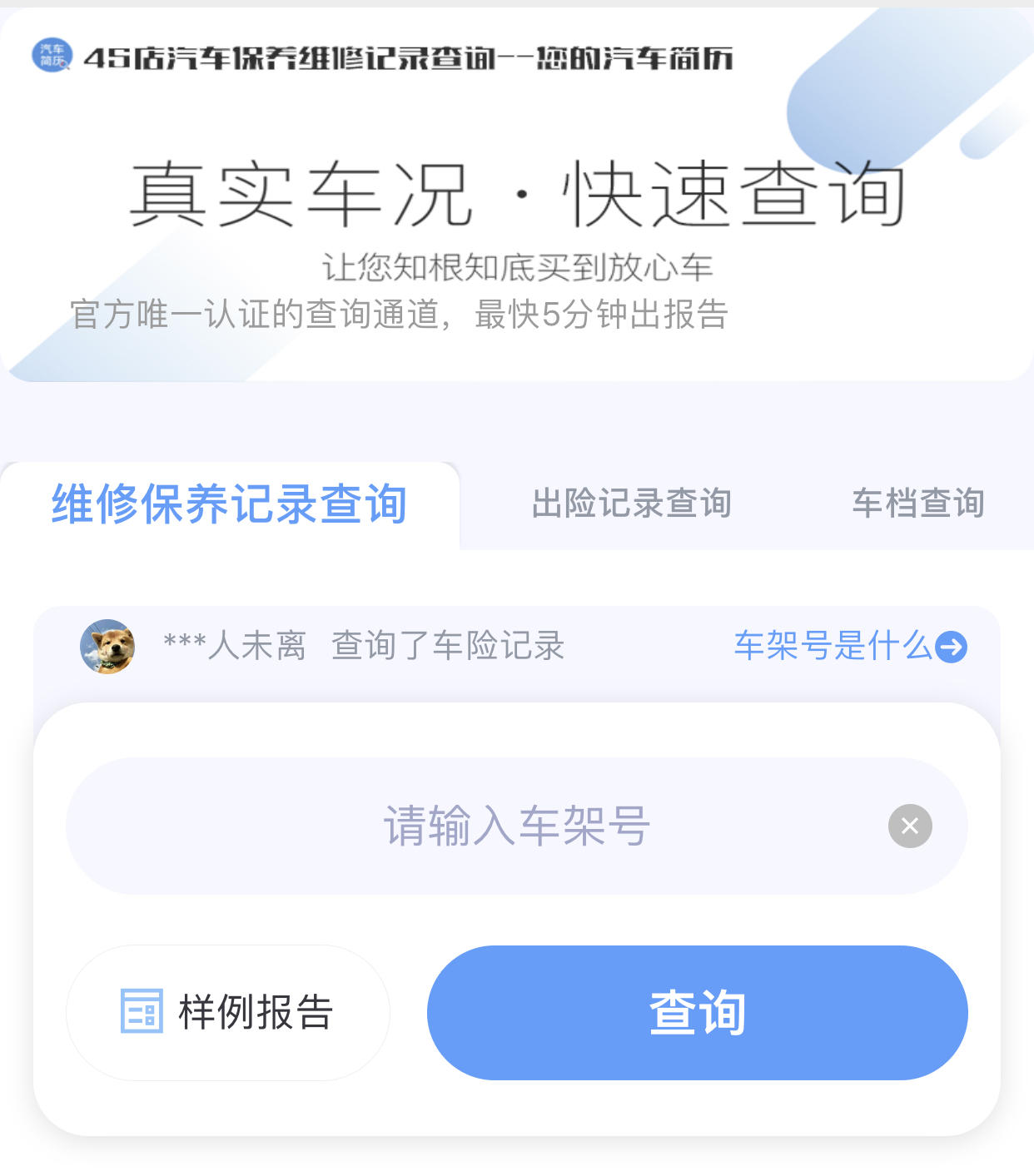1034x1176 pixels.
Task: Click the puppy avatar image
Action: pyautogui.click(x=109, y=648)
